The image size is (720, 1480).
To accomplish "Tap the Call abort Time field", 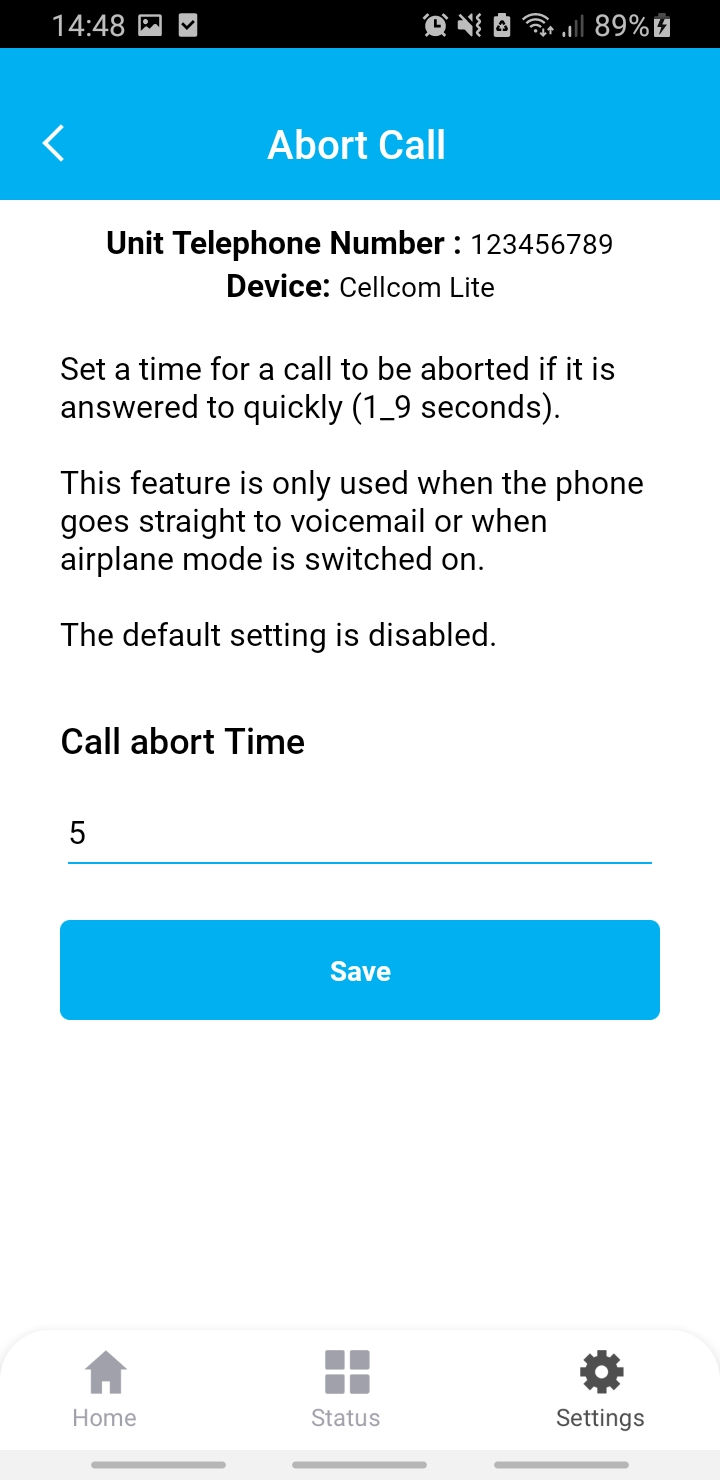I will [360, 833].
